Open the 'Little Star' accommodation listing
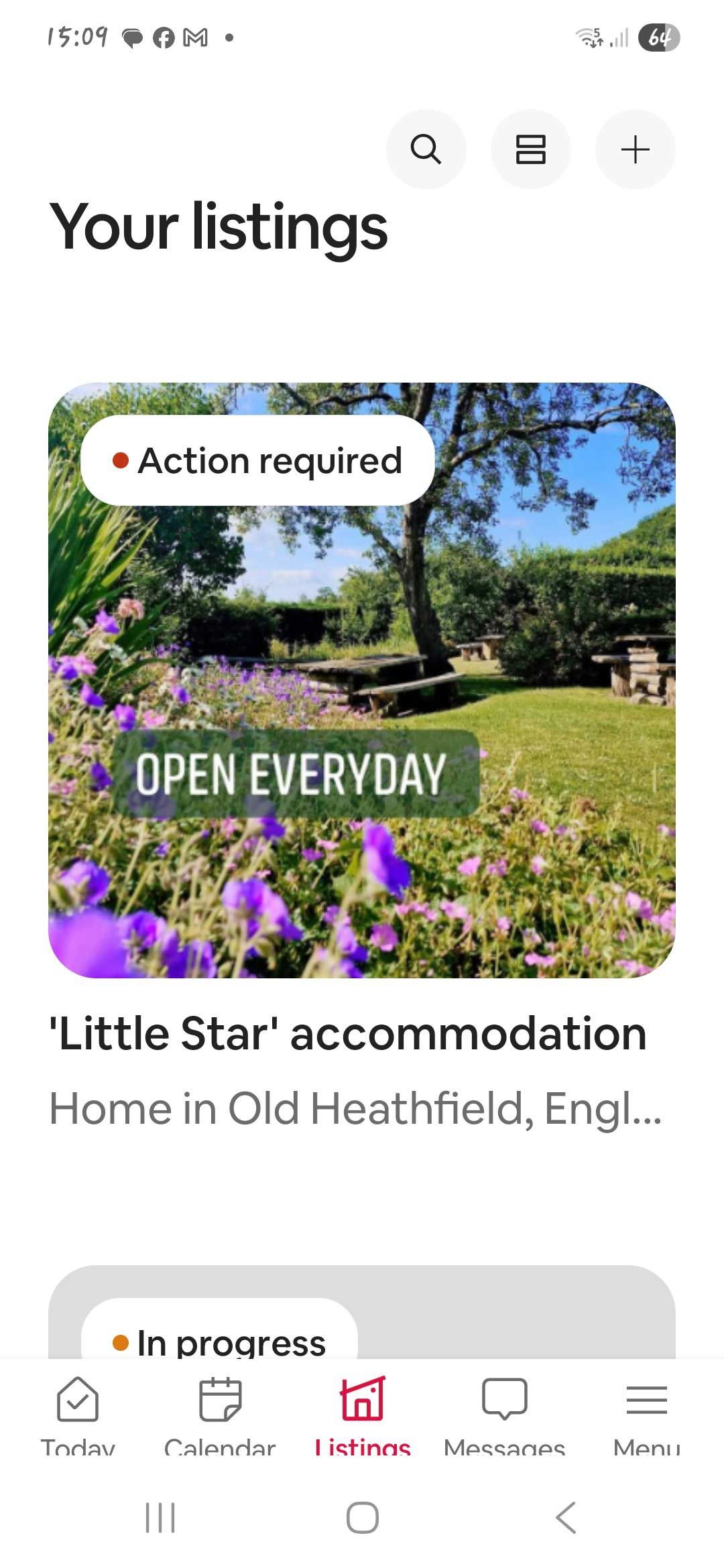This screenshot has width=724, height=1568. coord(361,679)
